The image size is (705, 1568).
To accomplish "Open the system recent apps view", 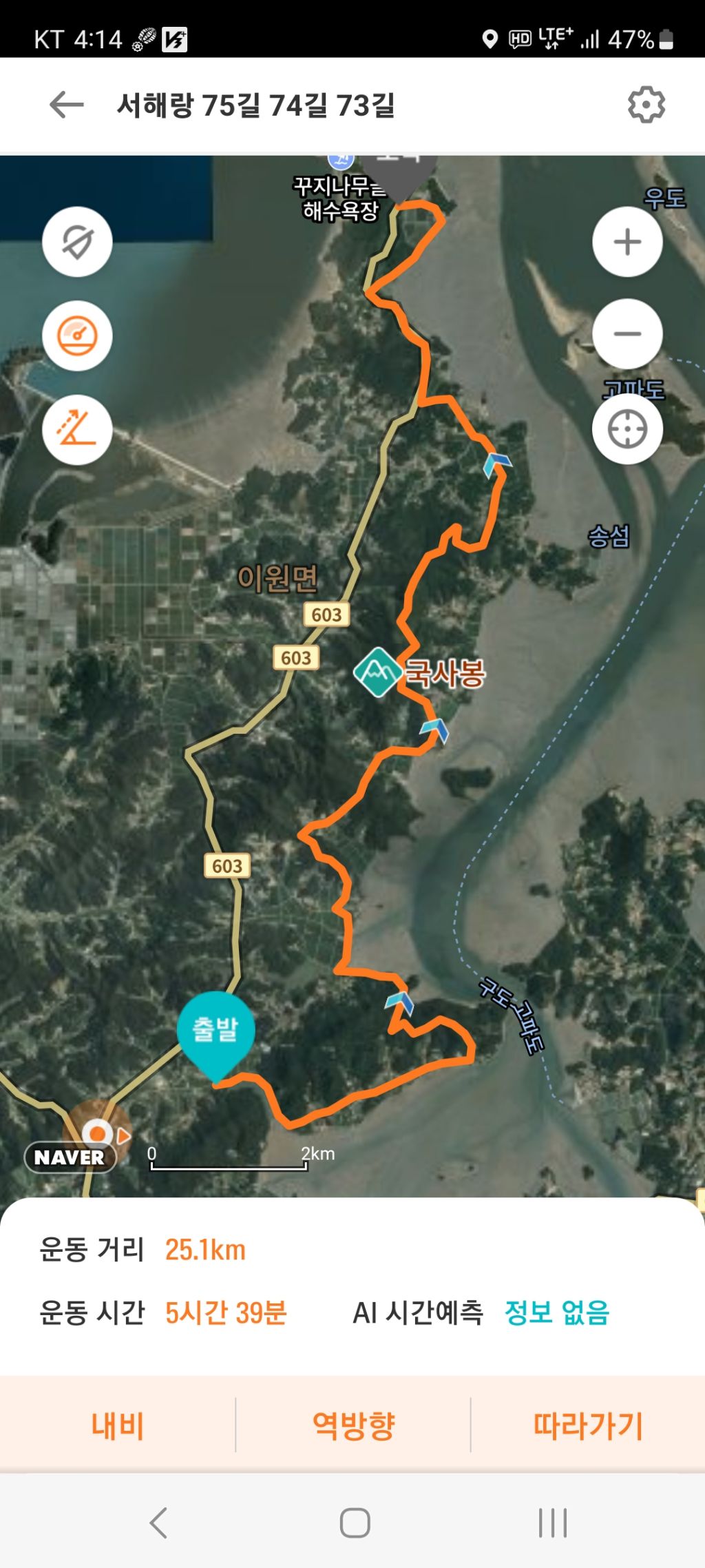I will [x=552, y=1523].
